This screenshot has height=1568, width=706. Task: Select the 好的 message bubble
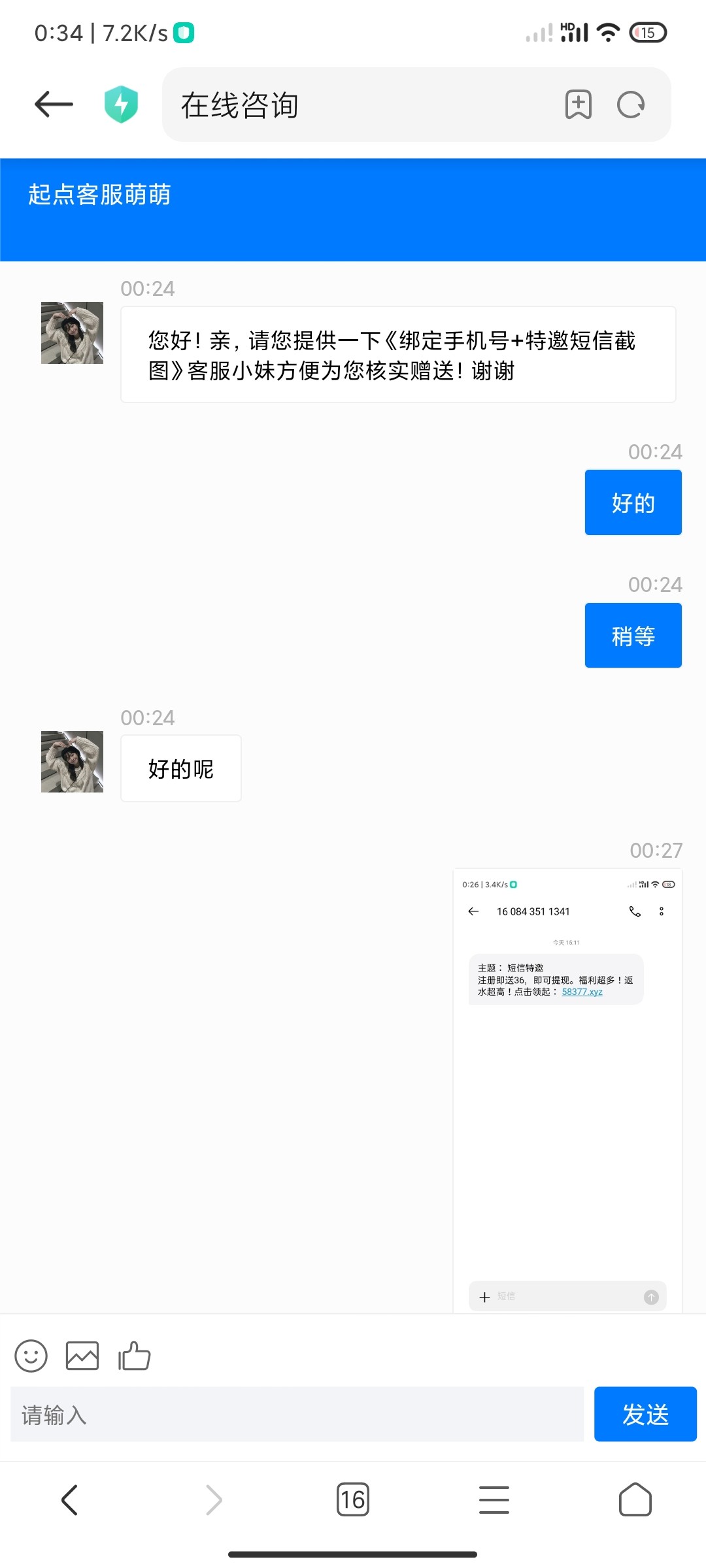point(632,502)
